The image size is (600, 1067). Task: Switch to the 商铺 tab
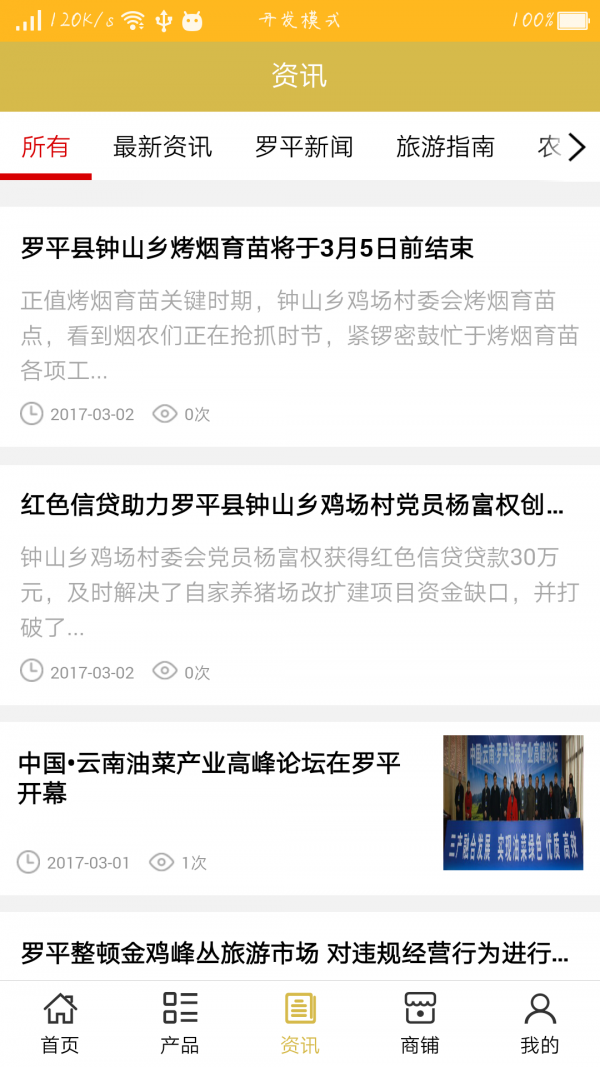(x=420, y=1023)
